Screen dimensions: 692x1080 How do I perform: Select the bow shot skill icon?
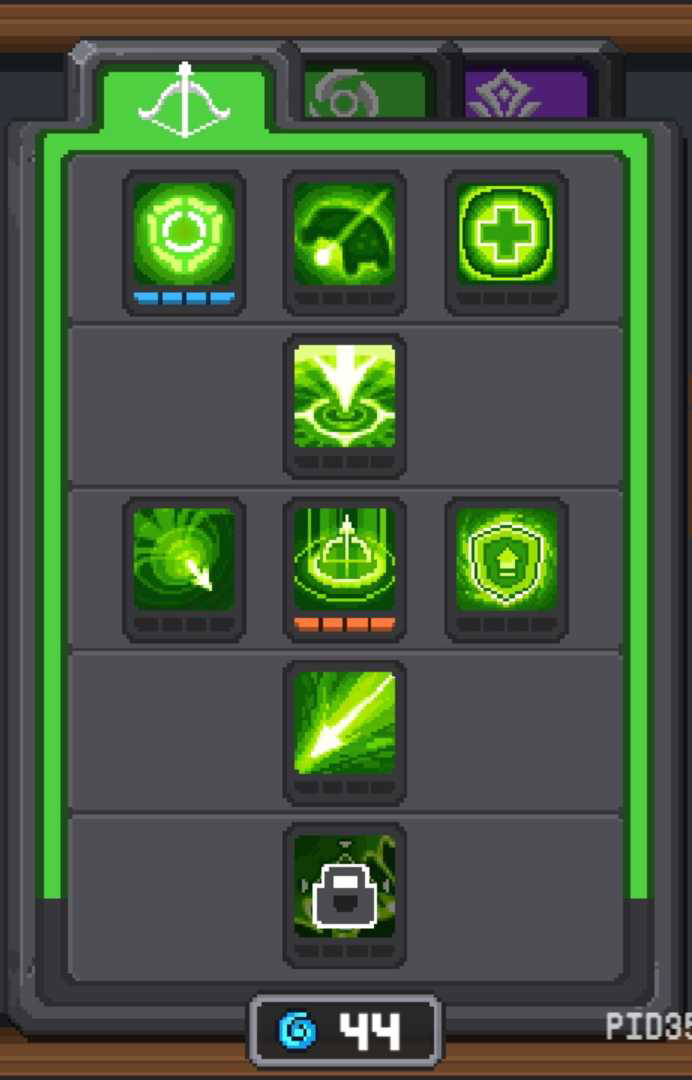[x=344, y=234]
